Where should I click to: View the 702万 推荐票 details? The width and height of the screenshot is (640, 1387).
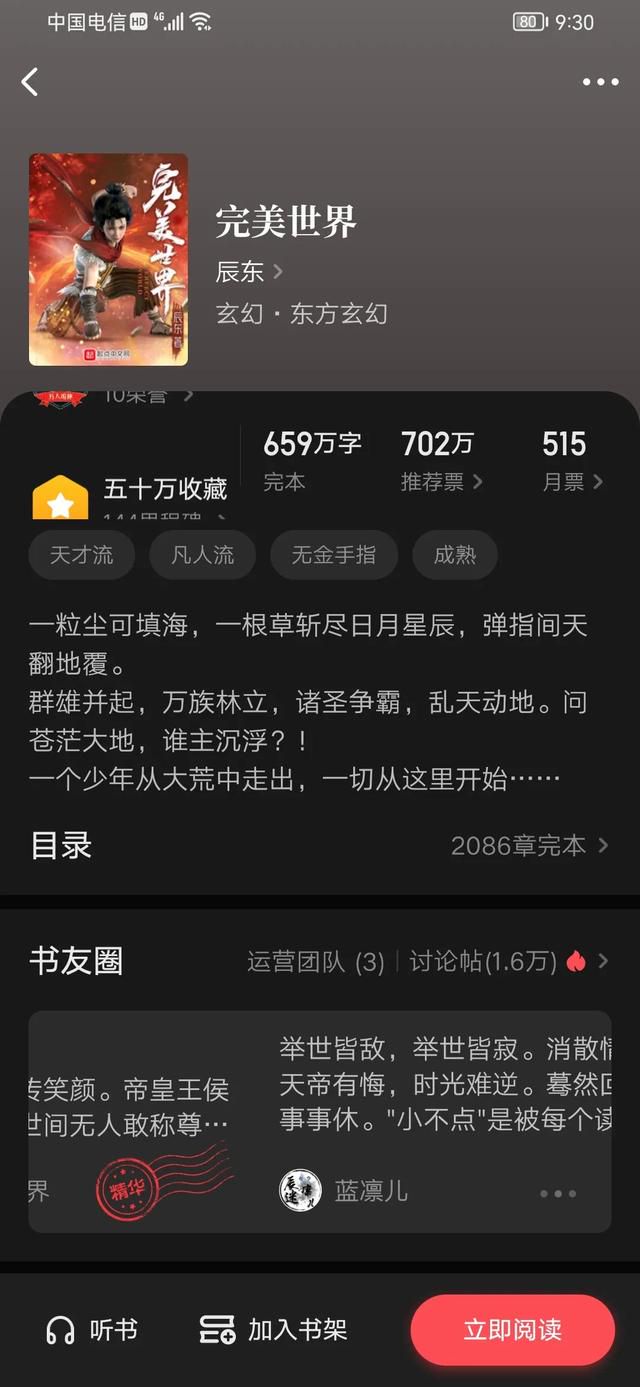[441, 461]
